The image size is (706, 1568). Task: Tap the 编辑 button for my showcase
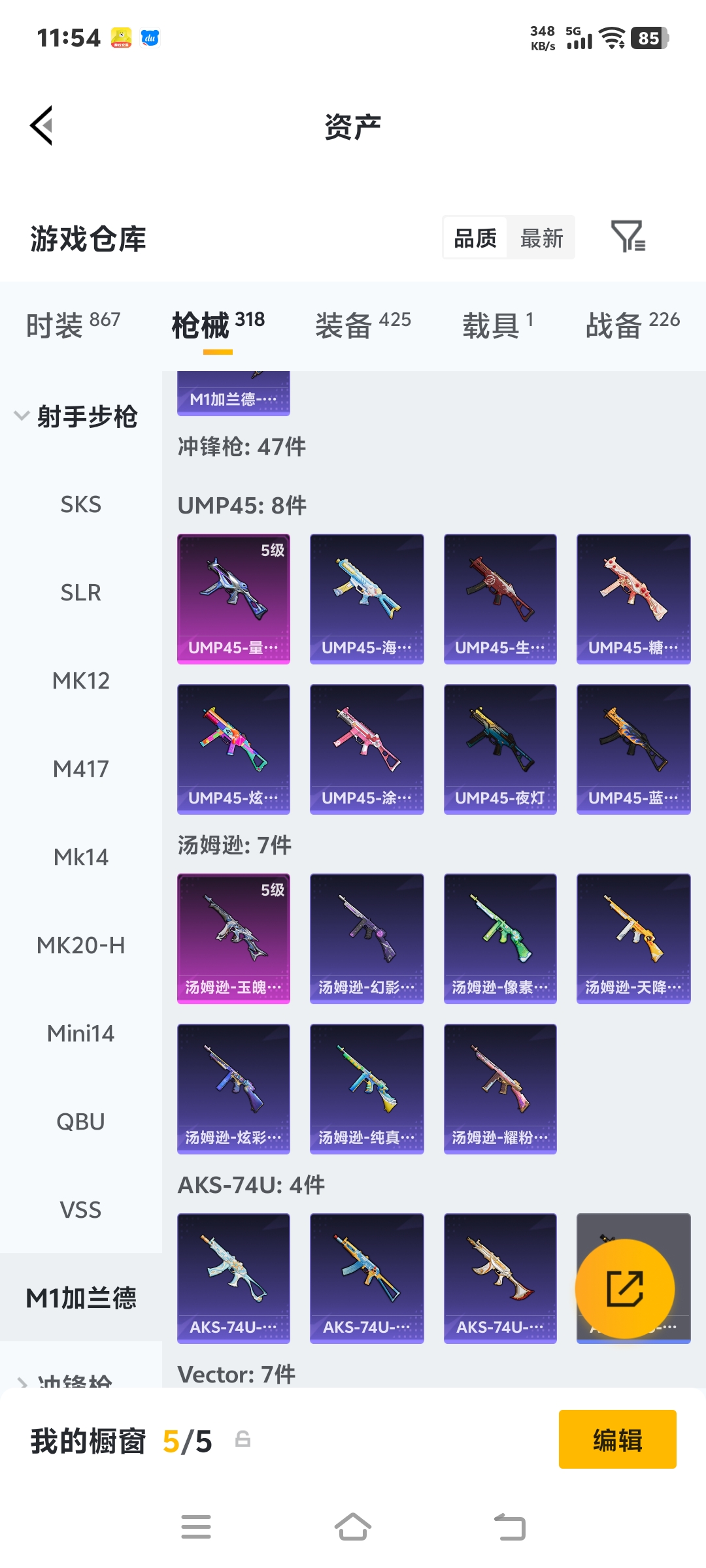[618, 1439]
